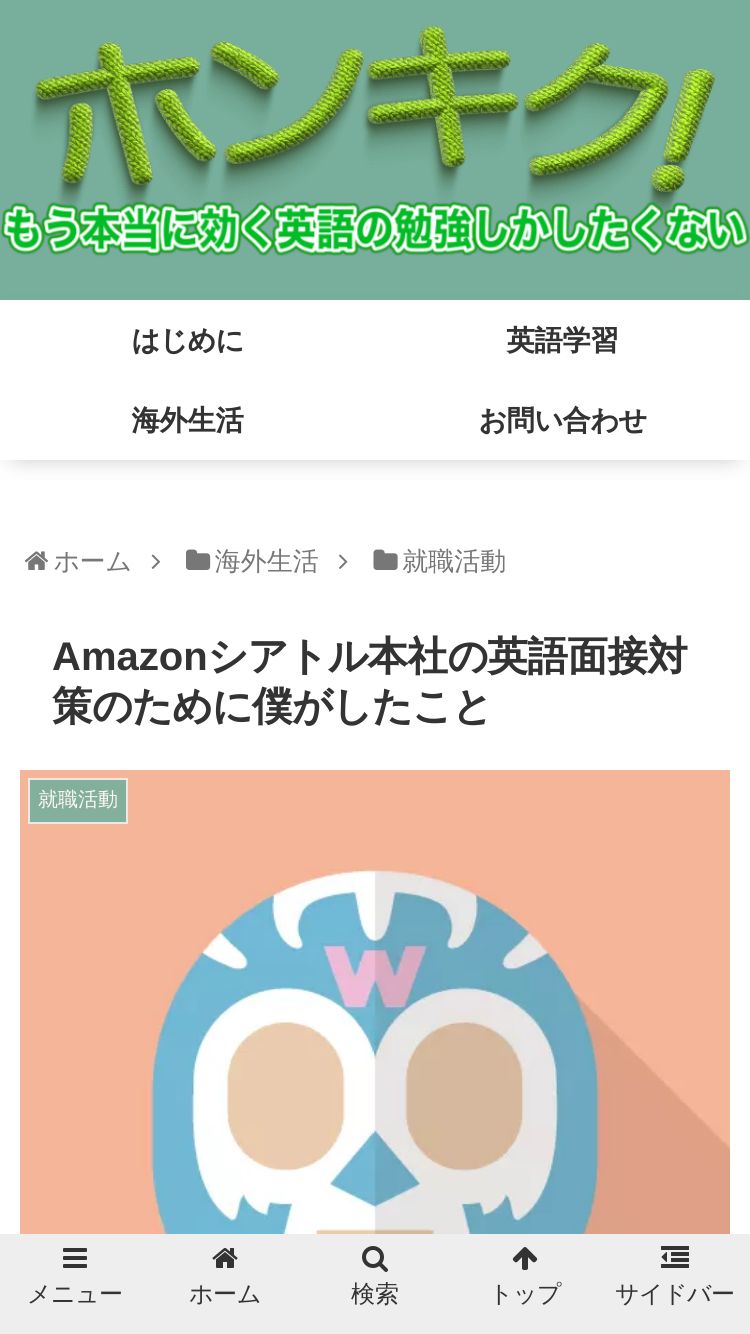Open the はじめに menu item

pos(187,341)
